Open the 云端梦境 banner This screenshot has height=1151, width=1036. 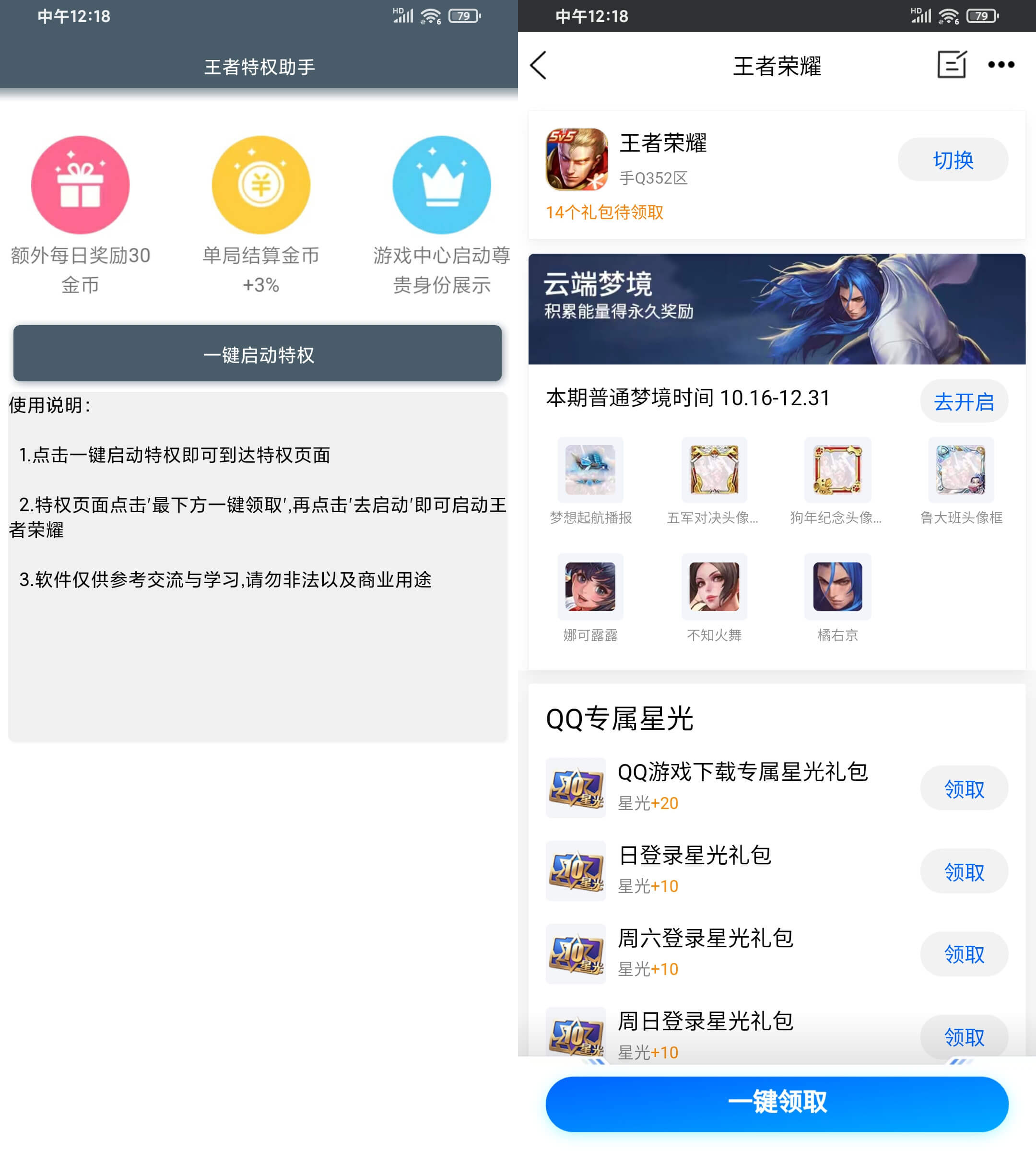tap(777, 309)
